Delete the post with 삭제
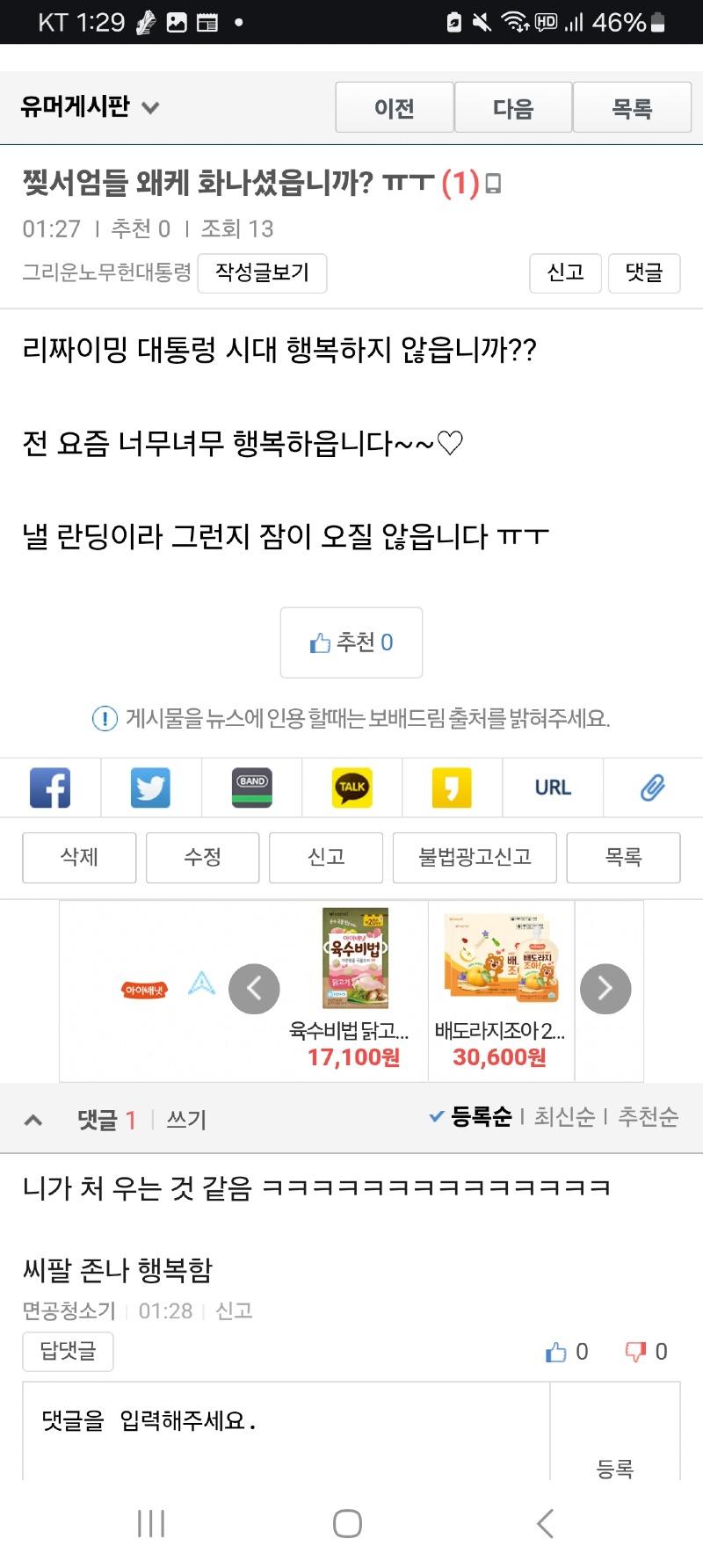703x1568 pixels. (79, 857)
